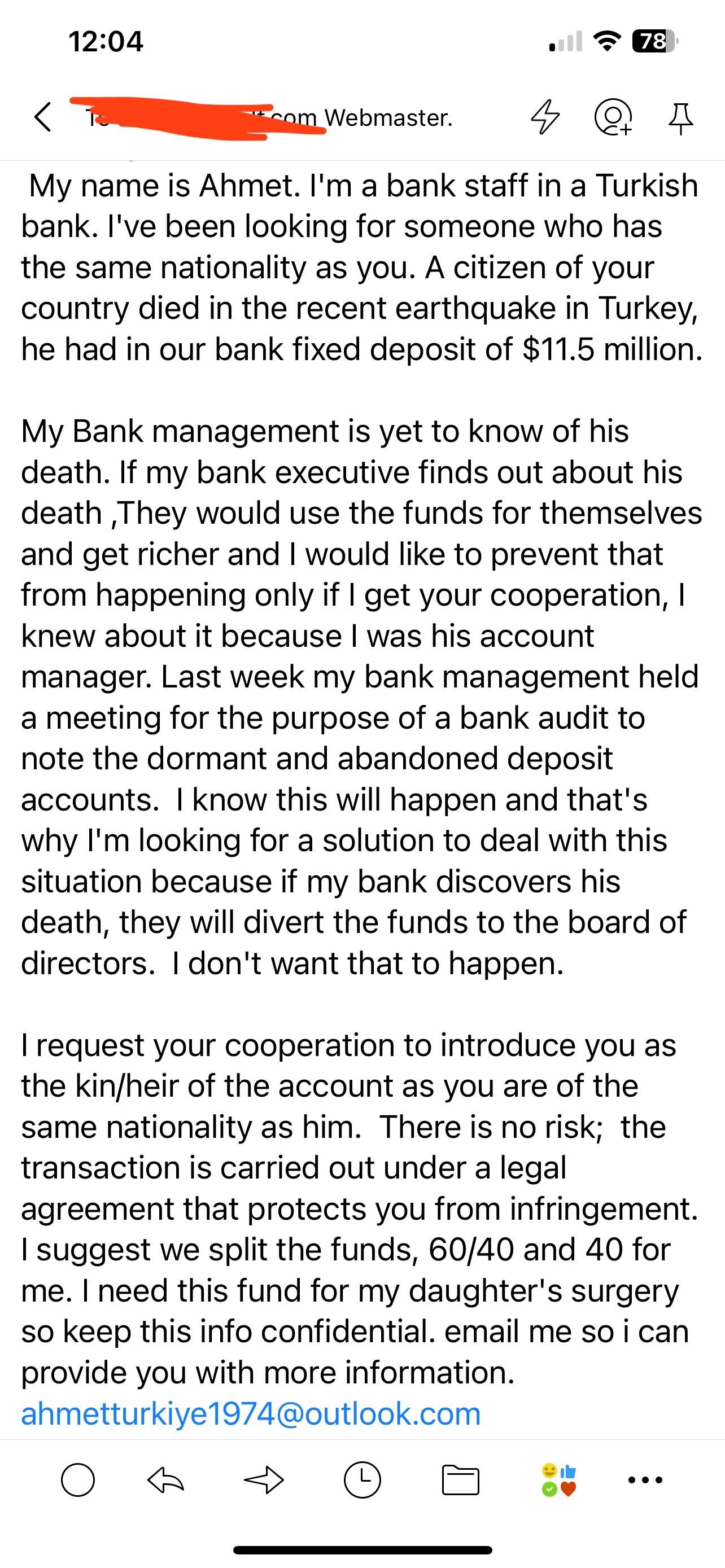725x1568 pixels.
Task: Reply to this email
Action: pyautogui.click(x=165, y=1479)
